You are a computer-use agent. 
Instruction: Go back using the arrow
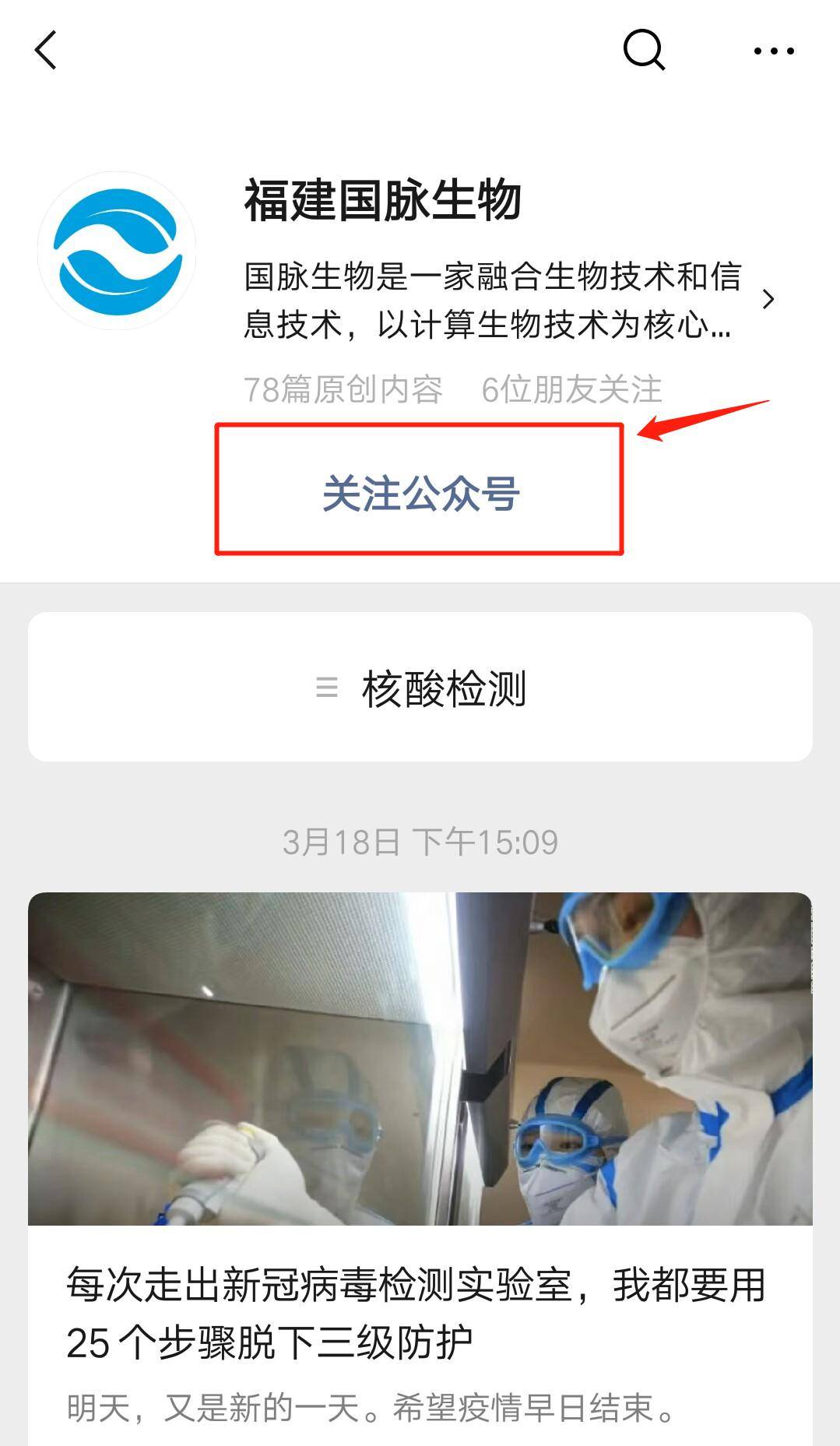[46, 51]
